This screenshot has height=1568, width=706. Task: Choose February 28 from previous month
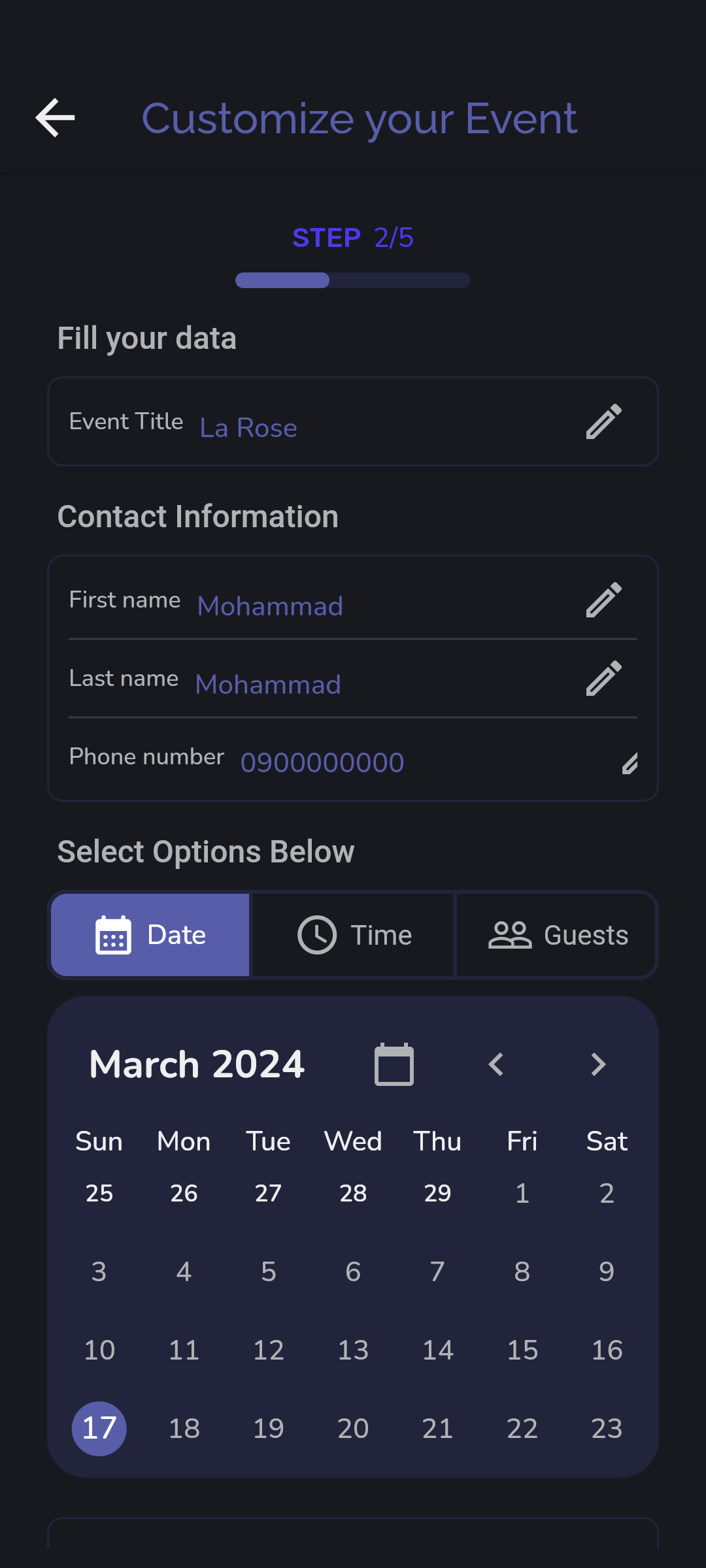[x=353, y=1194]
